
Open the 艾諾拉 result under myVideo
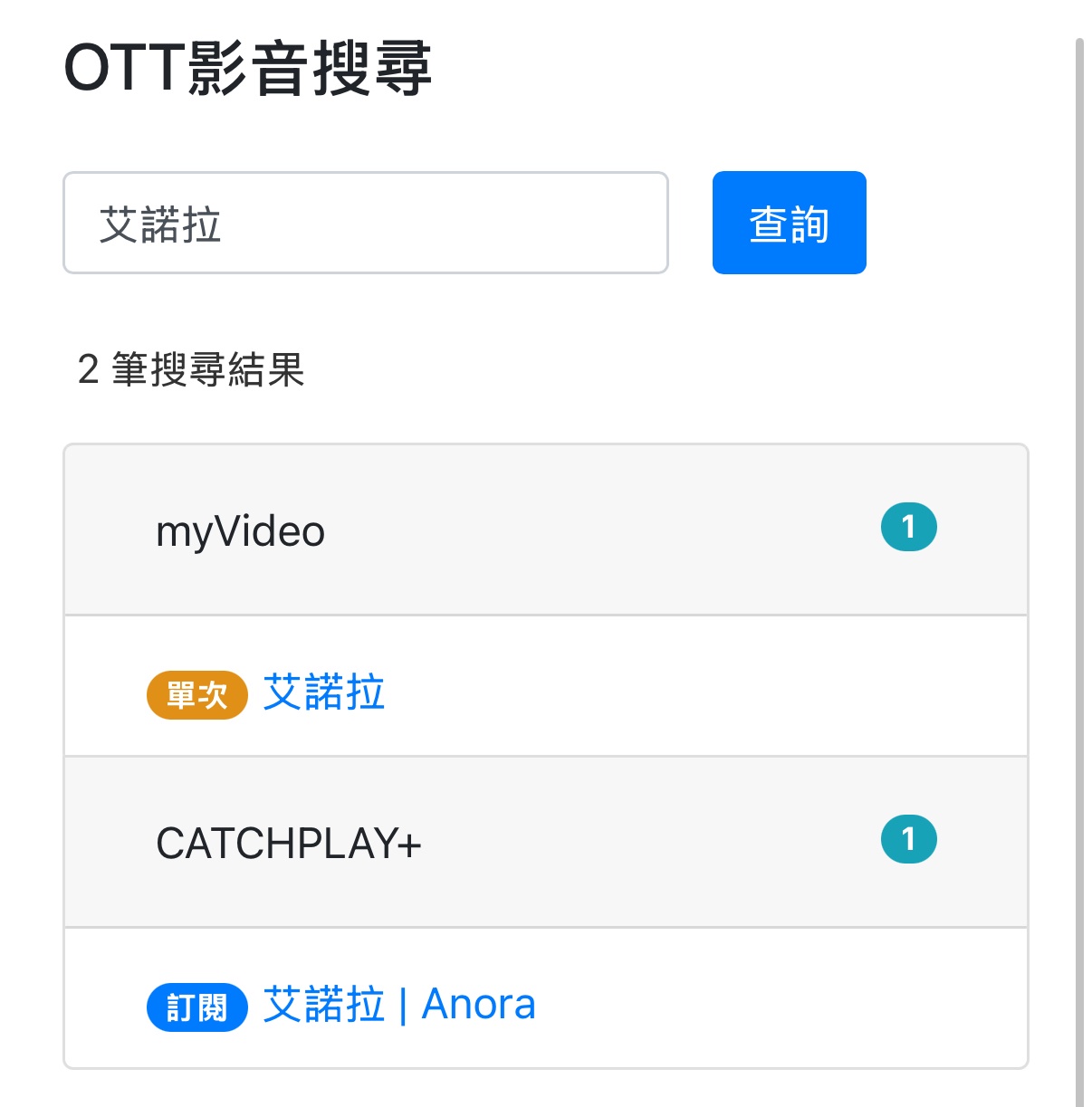pos(323,693)
